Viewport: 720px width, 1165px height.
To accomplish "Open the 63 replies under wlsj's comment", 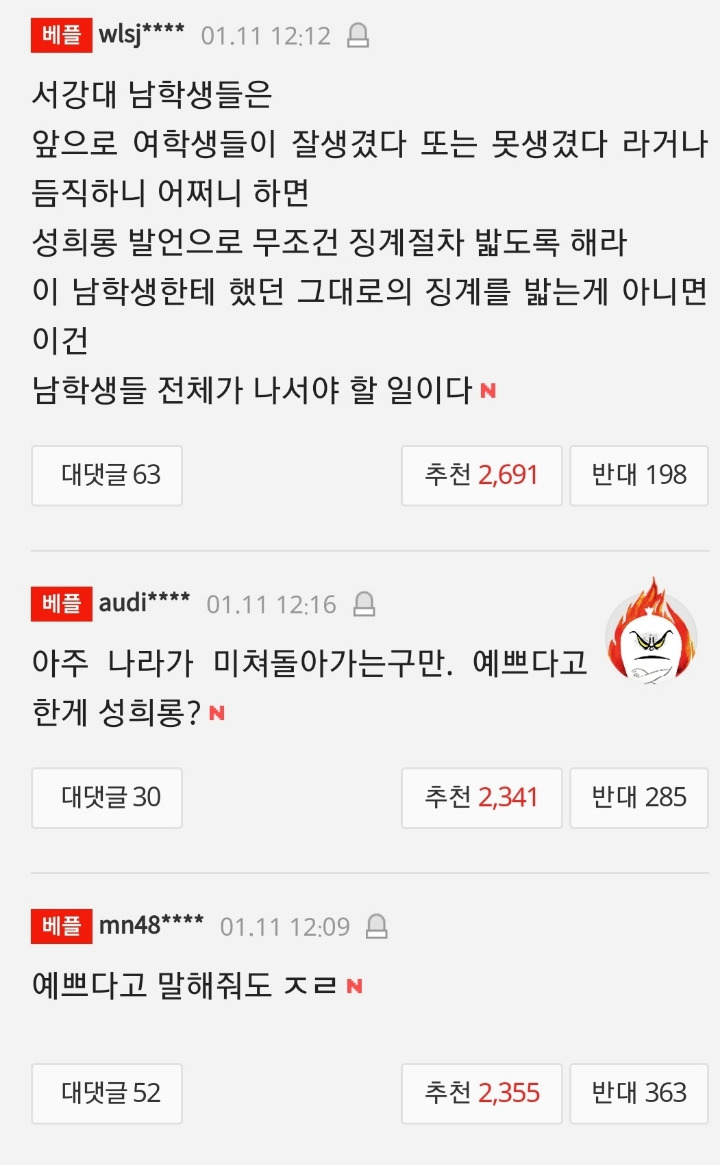I will coord(107,476).
